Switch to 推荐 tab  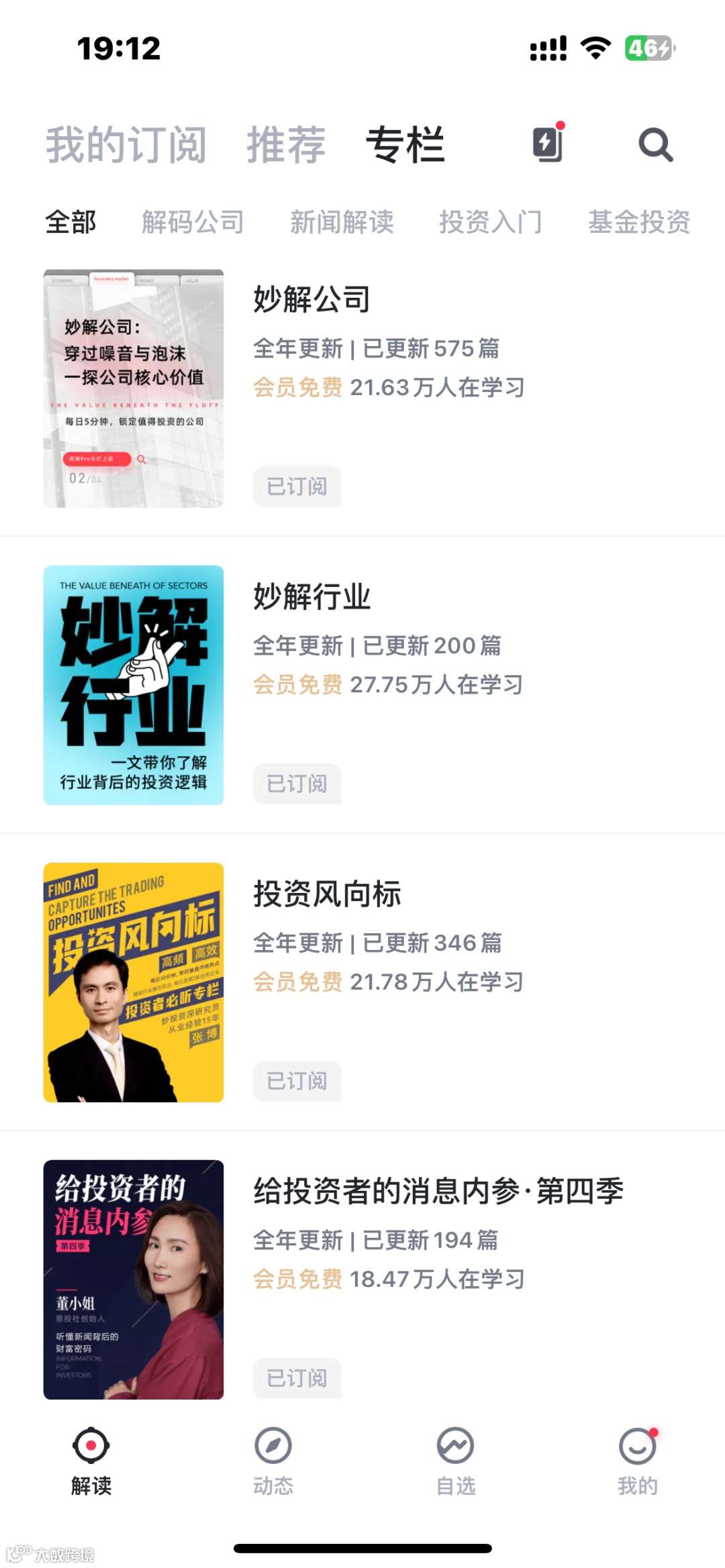click(x=286, y=145)
